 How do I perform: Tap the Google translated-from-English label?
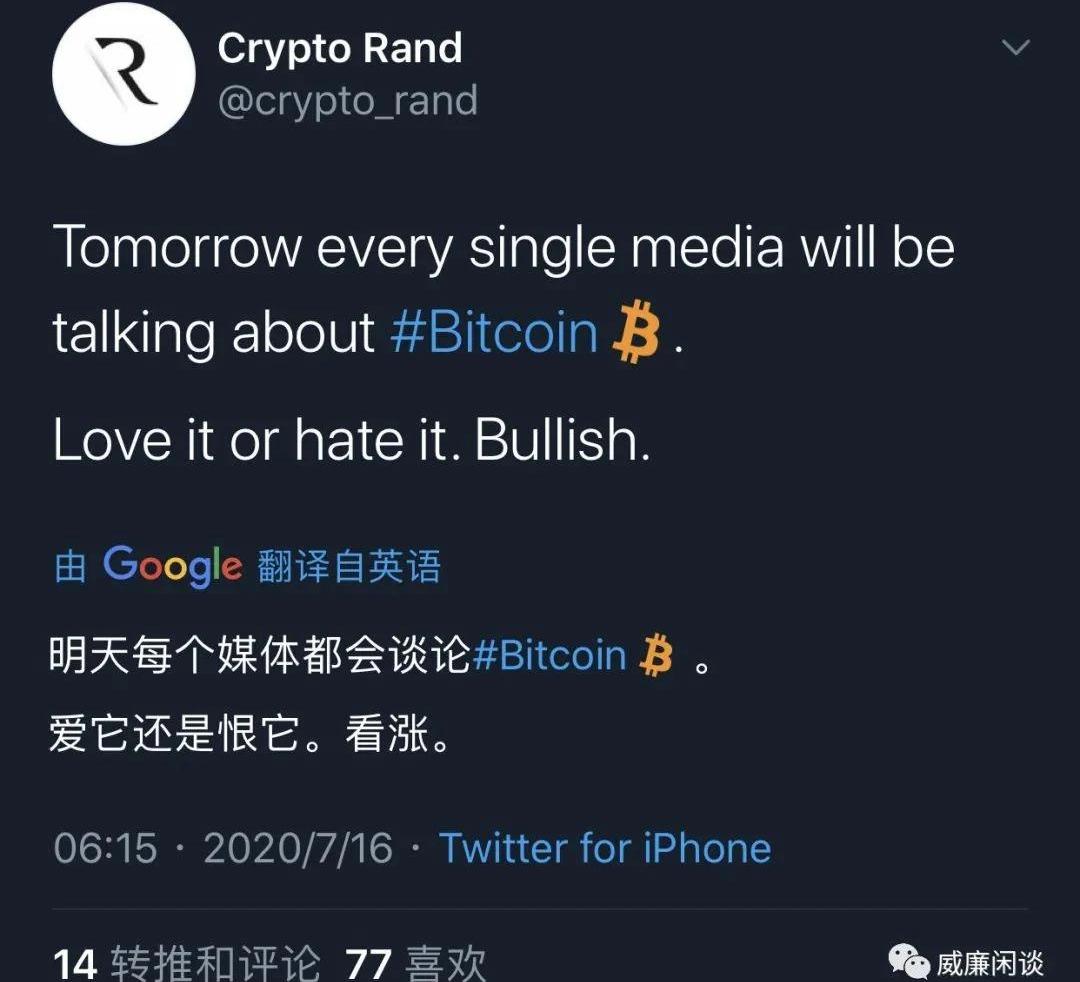coord(247,566)
